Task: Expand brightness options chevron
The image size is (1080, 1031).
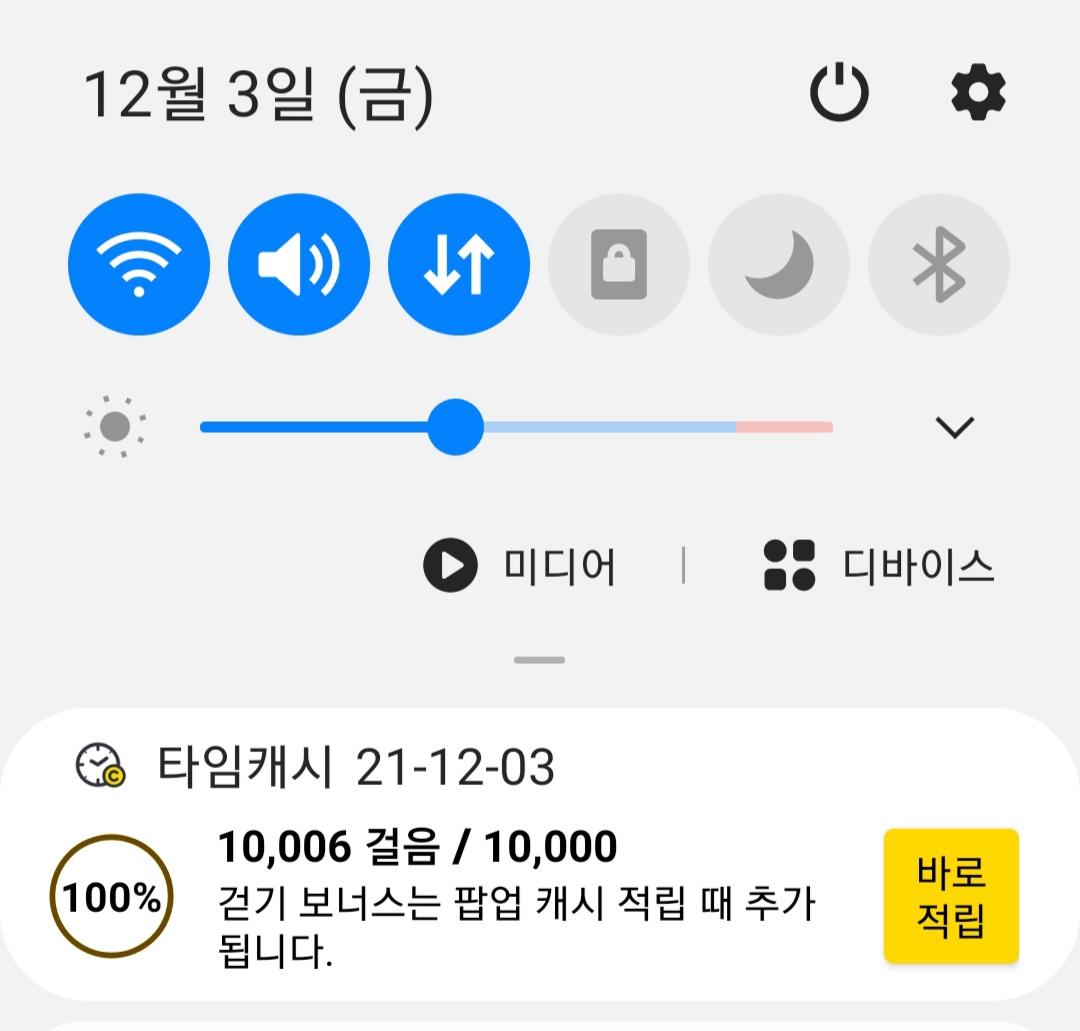Action: tap(954, 428)
